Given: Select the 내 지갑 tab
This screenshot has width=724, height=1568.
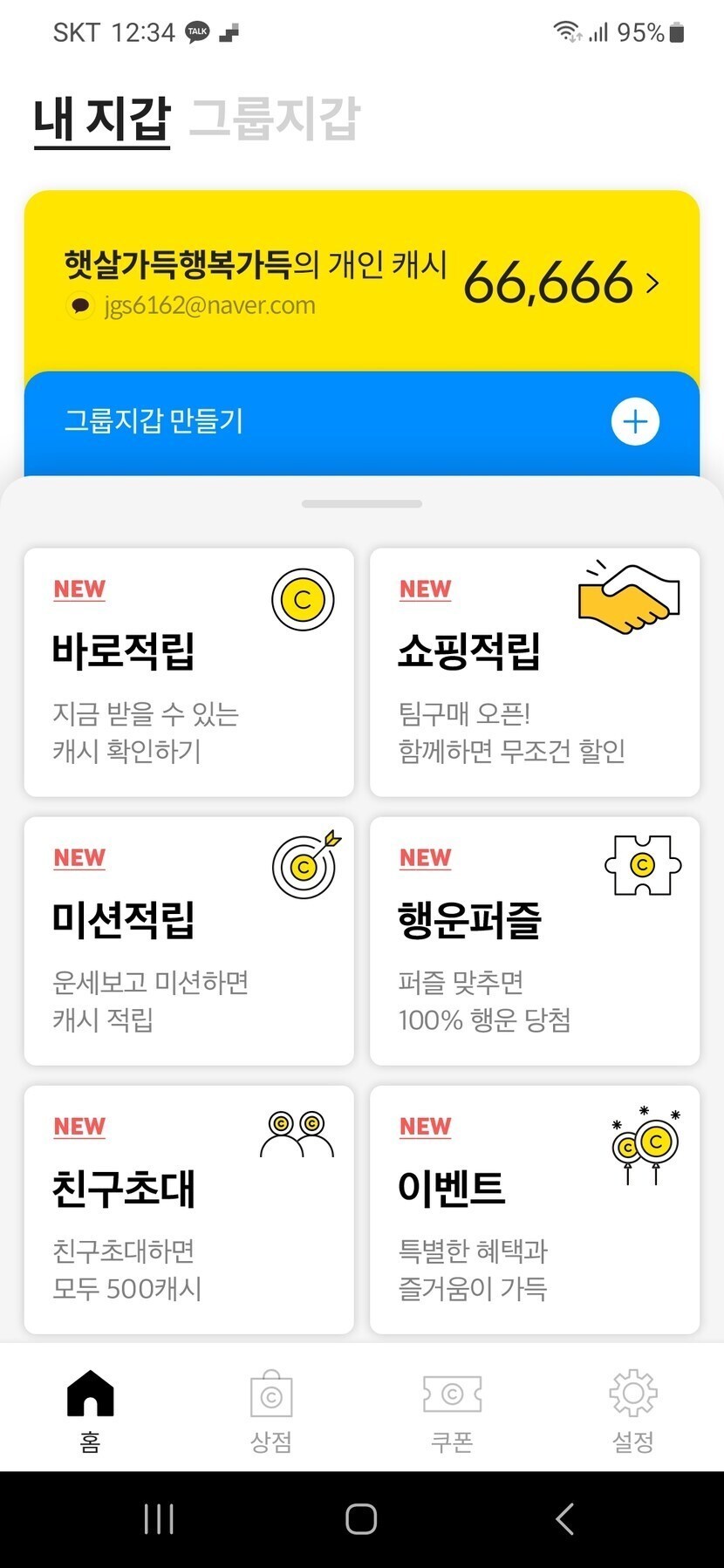Looking at the screenshot, I should point(102,119).
